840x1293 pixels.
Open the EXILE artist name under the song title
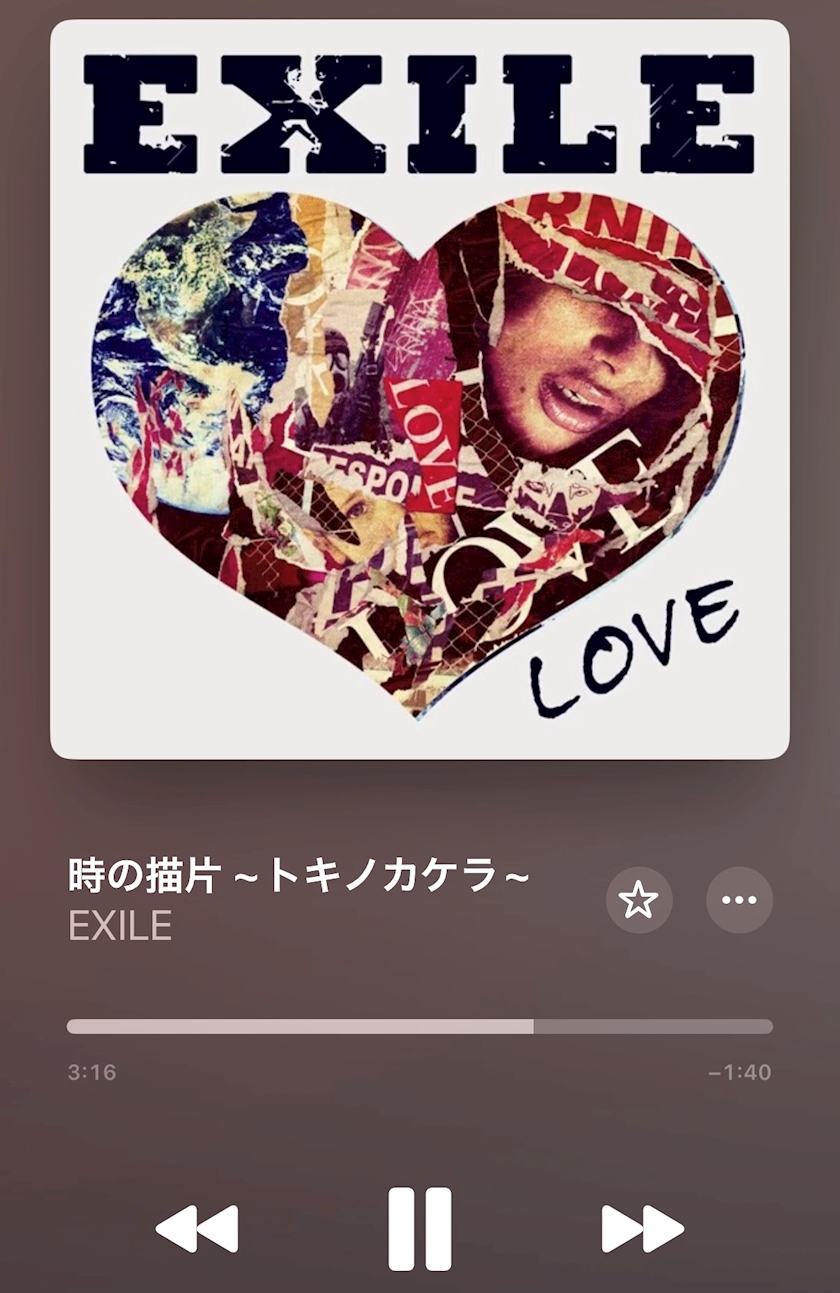[x=120, y=926]
